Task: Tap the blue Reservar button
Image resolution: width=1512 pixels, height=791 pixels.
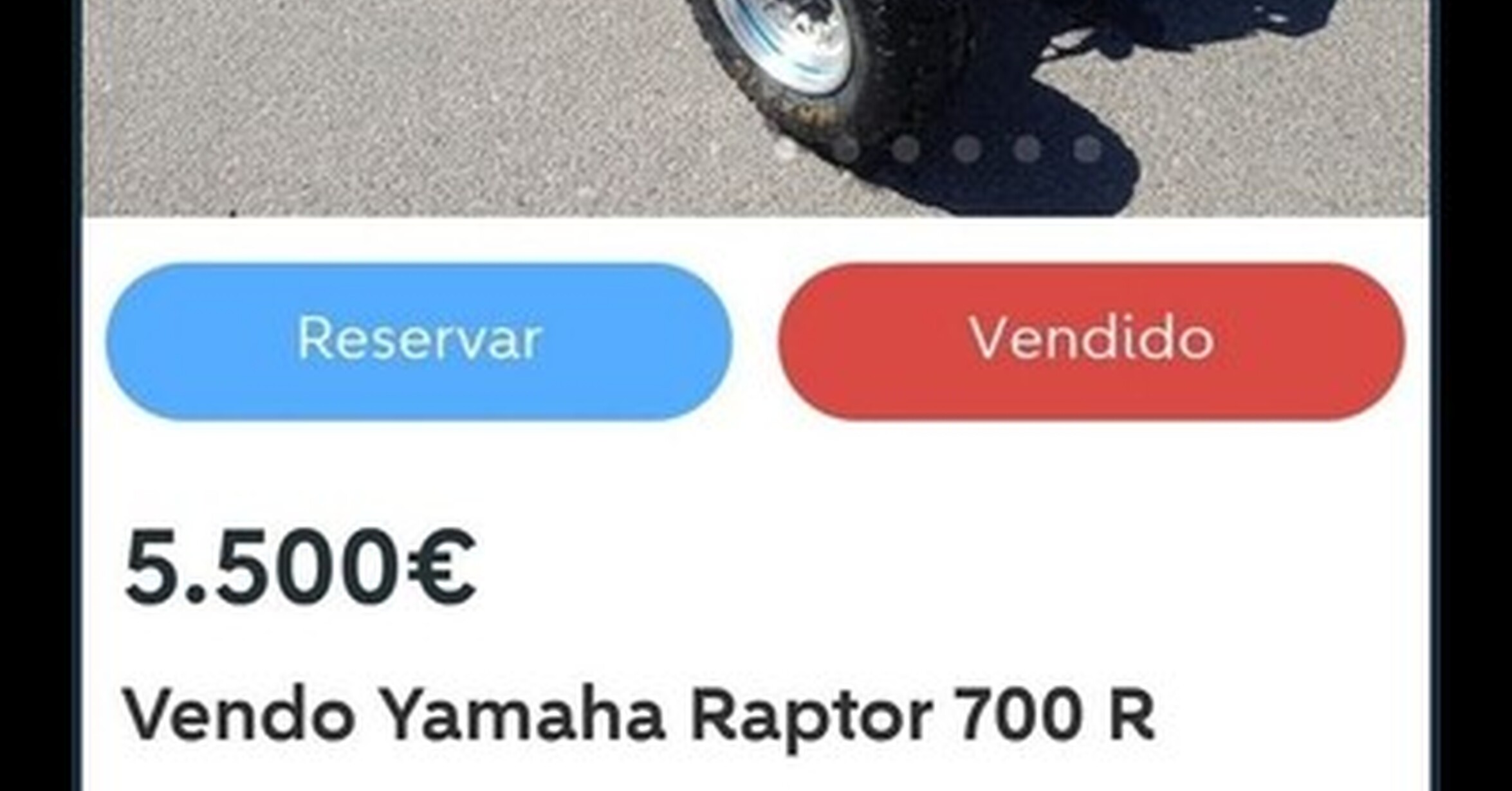Action: pyautogui.click(x=419, y=341)
